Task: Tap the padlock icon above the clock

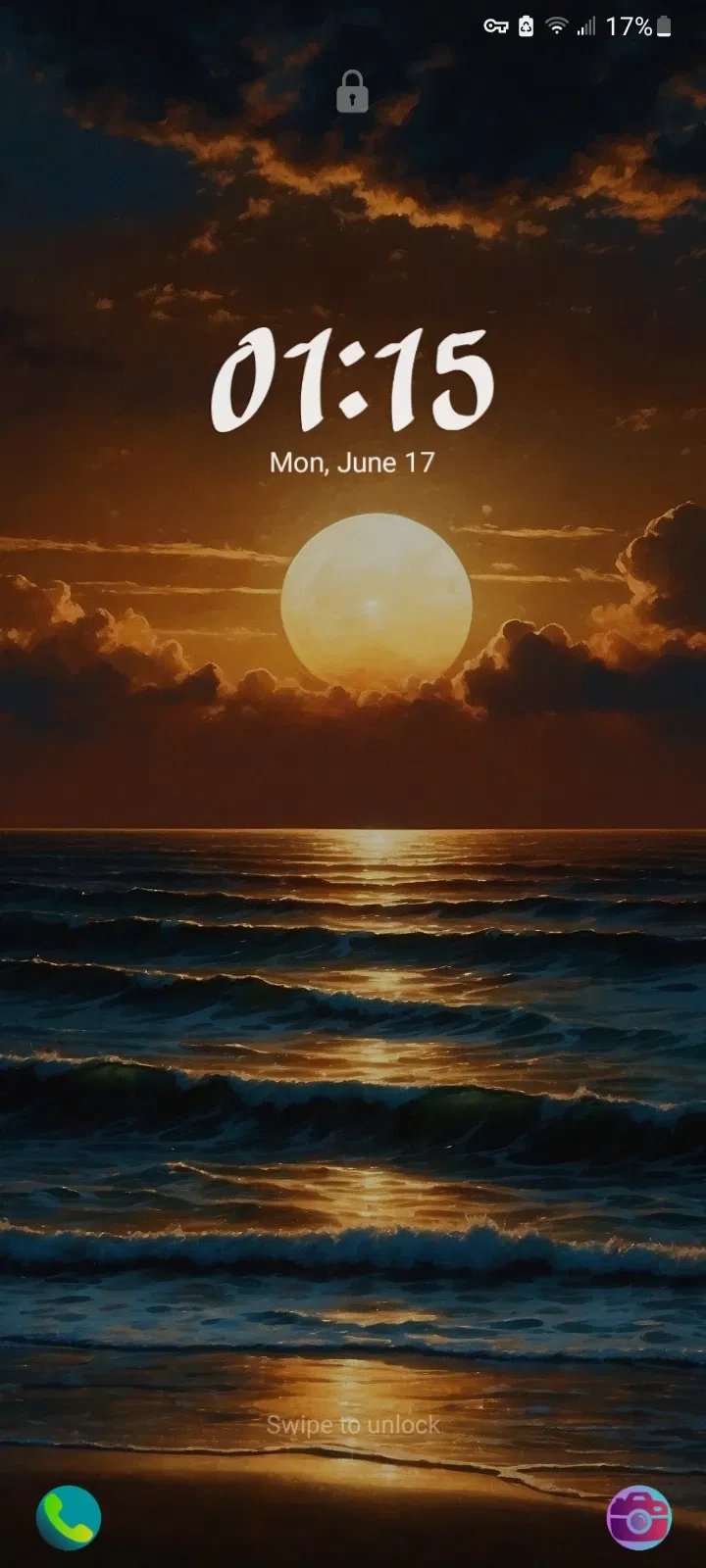Action: coord(352,91)
